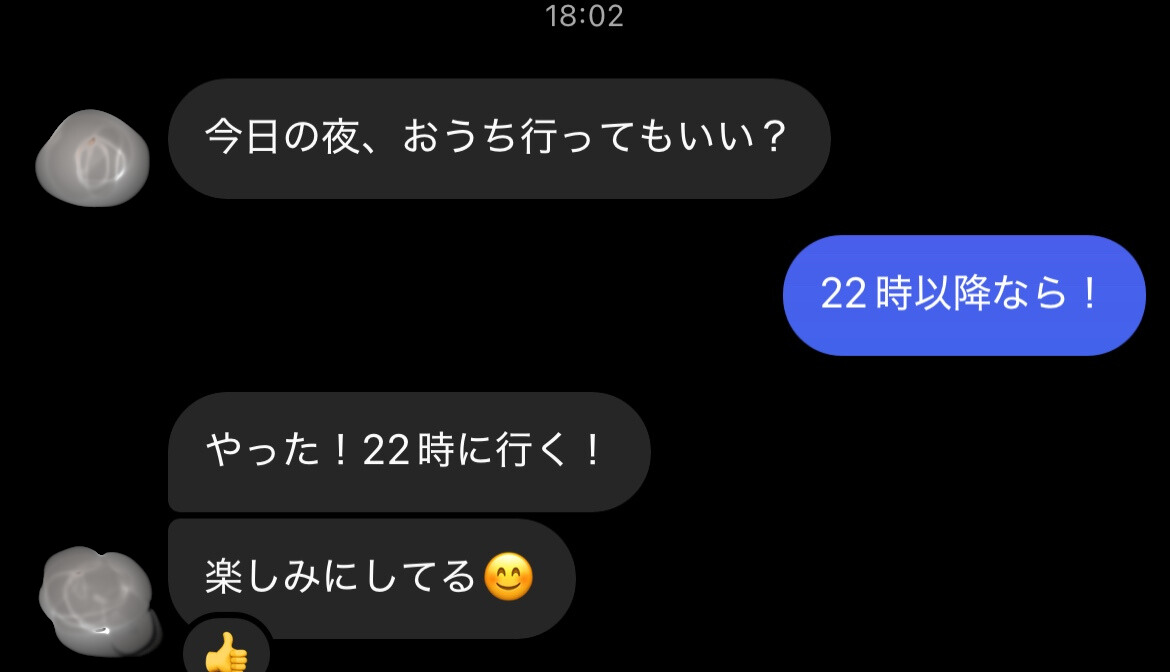Image resolution: width=1170 pixels, height=672 pixels.
Task: Tap the profile picture next to 楽しみにしてる
Action: (x=96, y=596)
